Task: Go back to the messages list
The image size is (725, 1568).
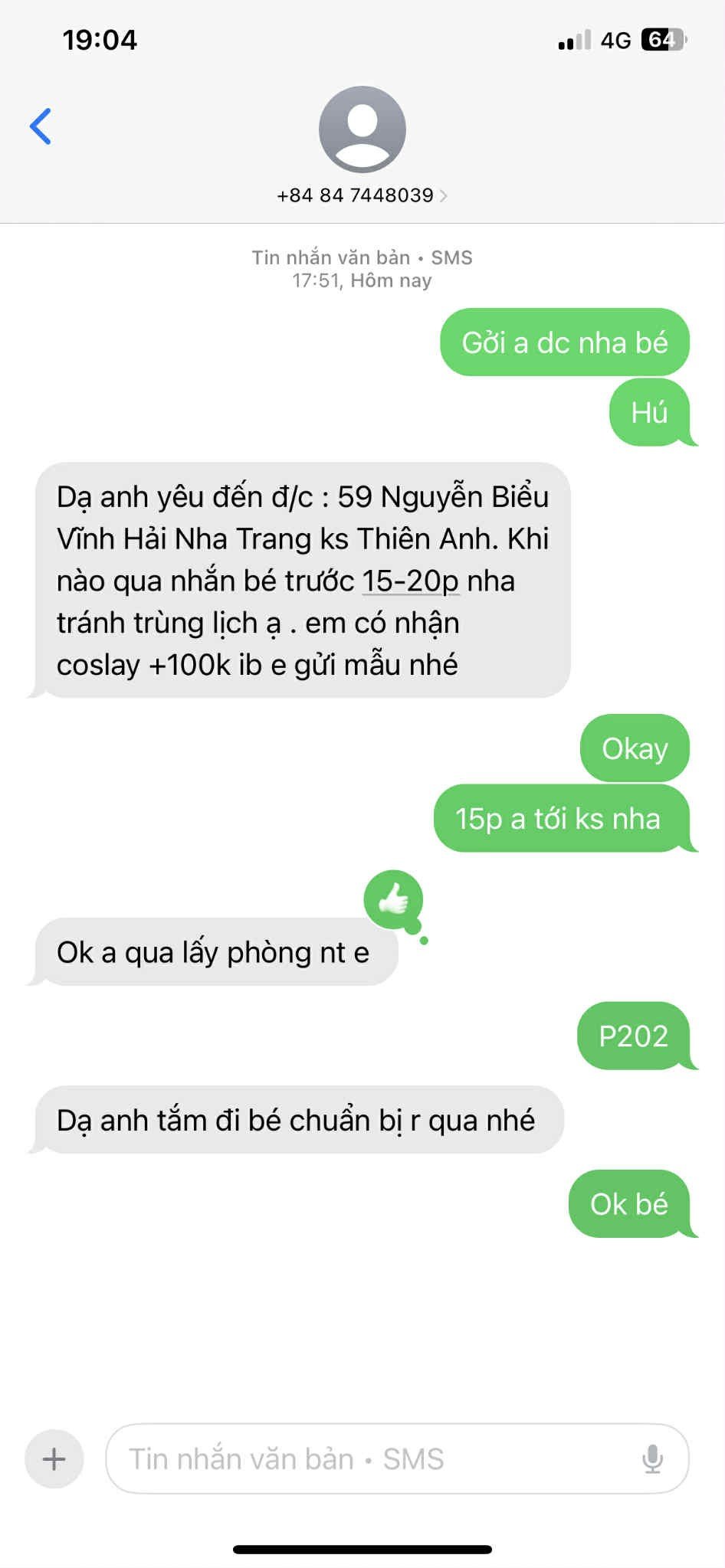Action: point(41,126)
